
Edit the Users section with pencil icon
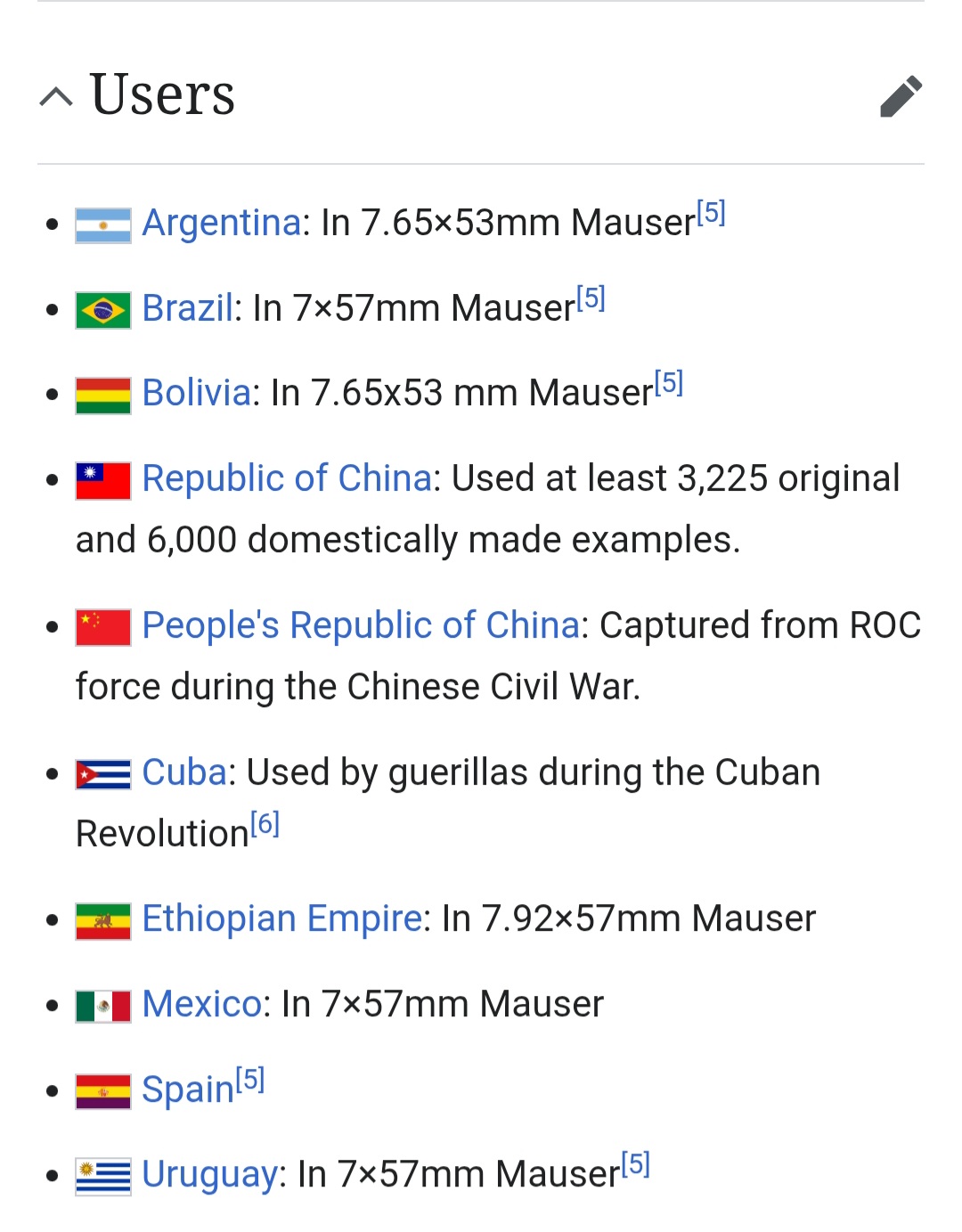pyautogui.click(x=901, y=96)
